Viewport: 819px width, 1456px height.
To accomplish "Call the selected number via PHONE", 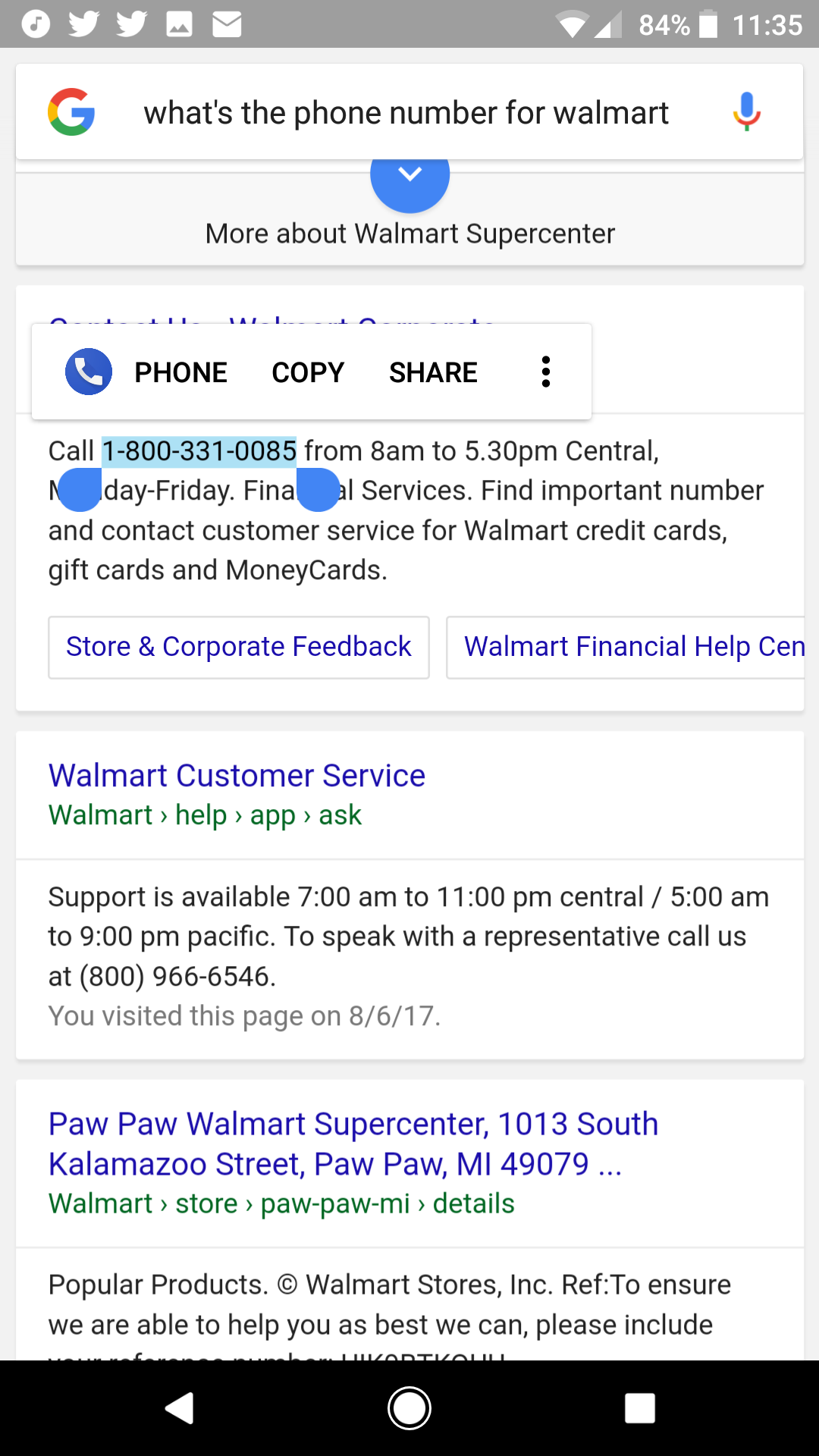I will [148, 372].
